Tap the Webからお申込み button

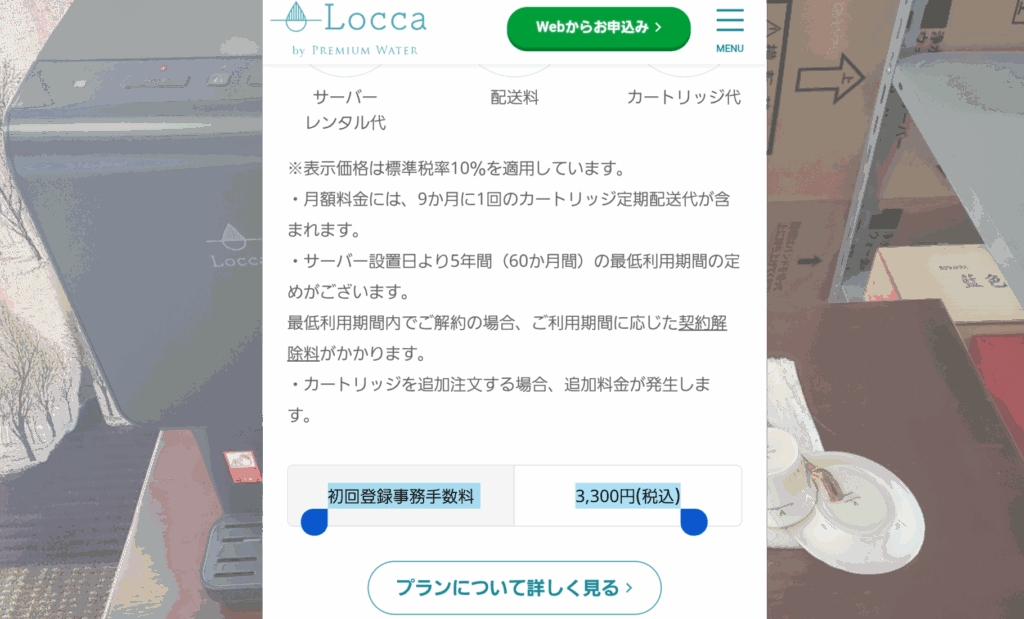(598, 28)
